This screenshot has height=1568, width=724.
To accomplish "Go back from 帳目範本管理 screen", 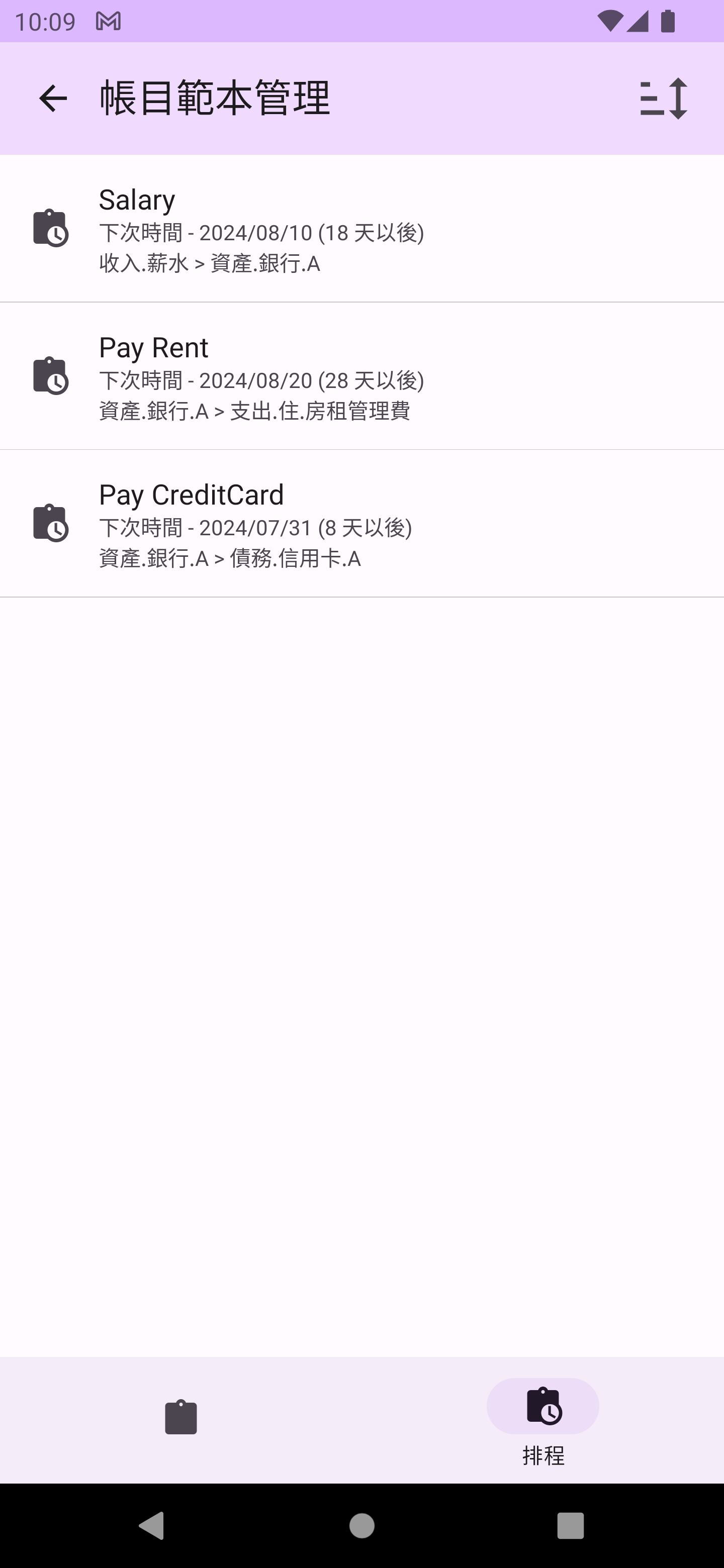I will pyautogui.click(x=53, y=99).
